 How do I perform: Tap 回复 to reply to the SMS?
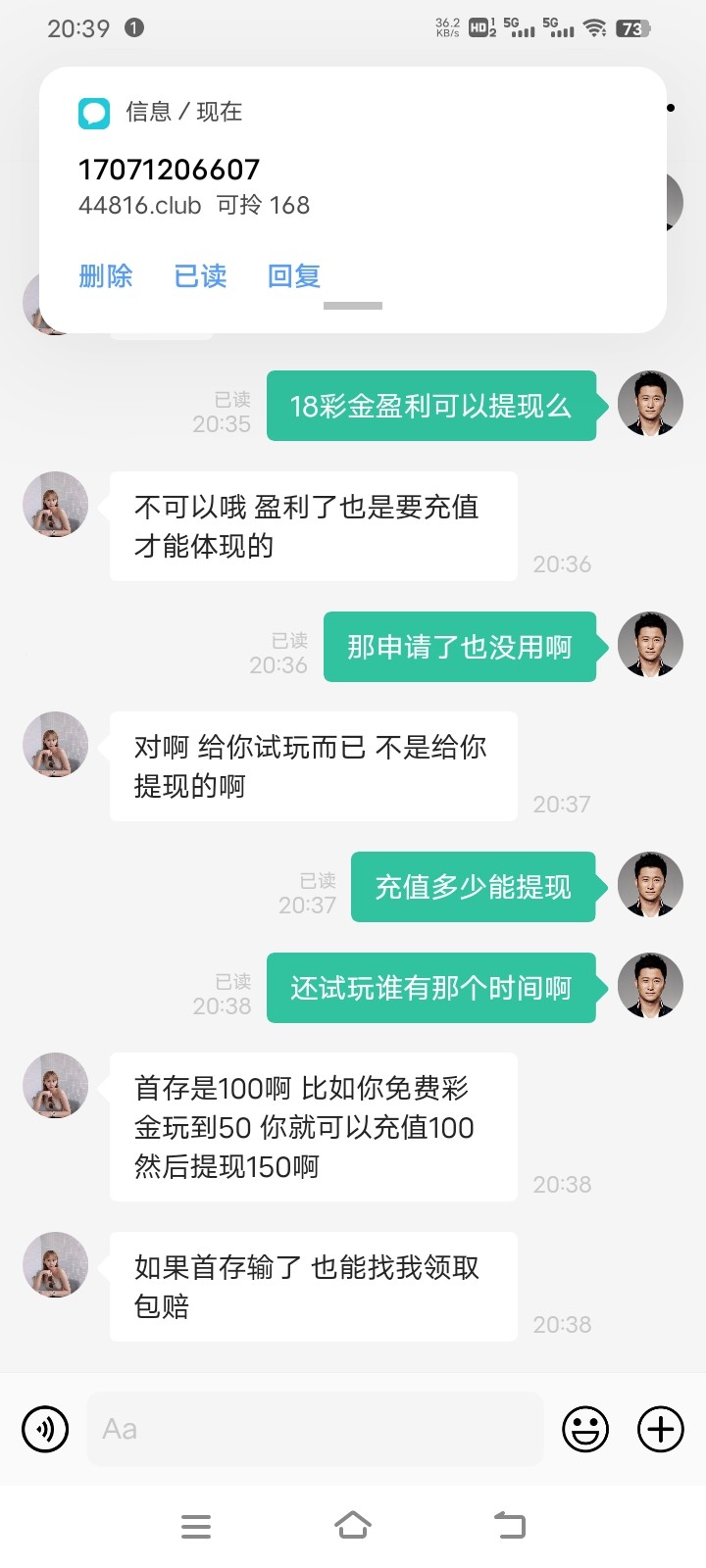(294, 276)
